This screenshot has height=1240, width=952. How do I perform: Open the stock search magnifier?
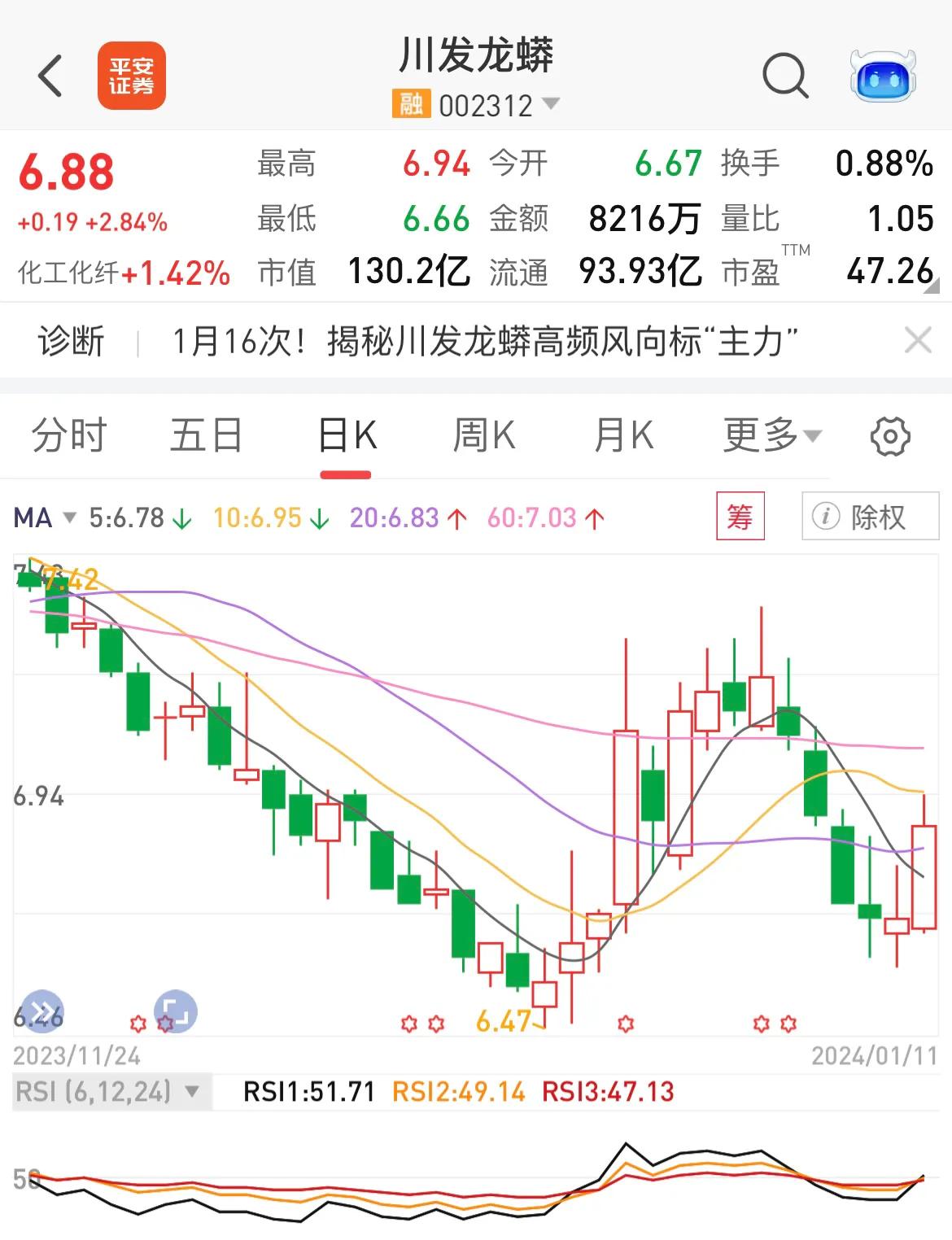(x=784, y=76)
